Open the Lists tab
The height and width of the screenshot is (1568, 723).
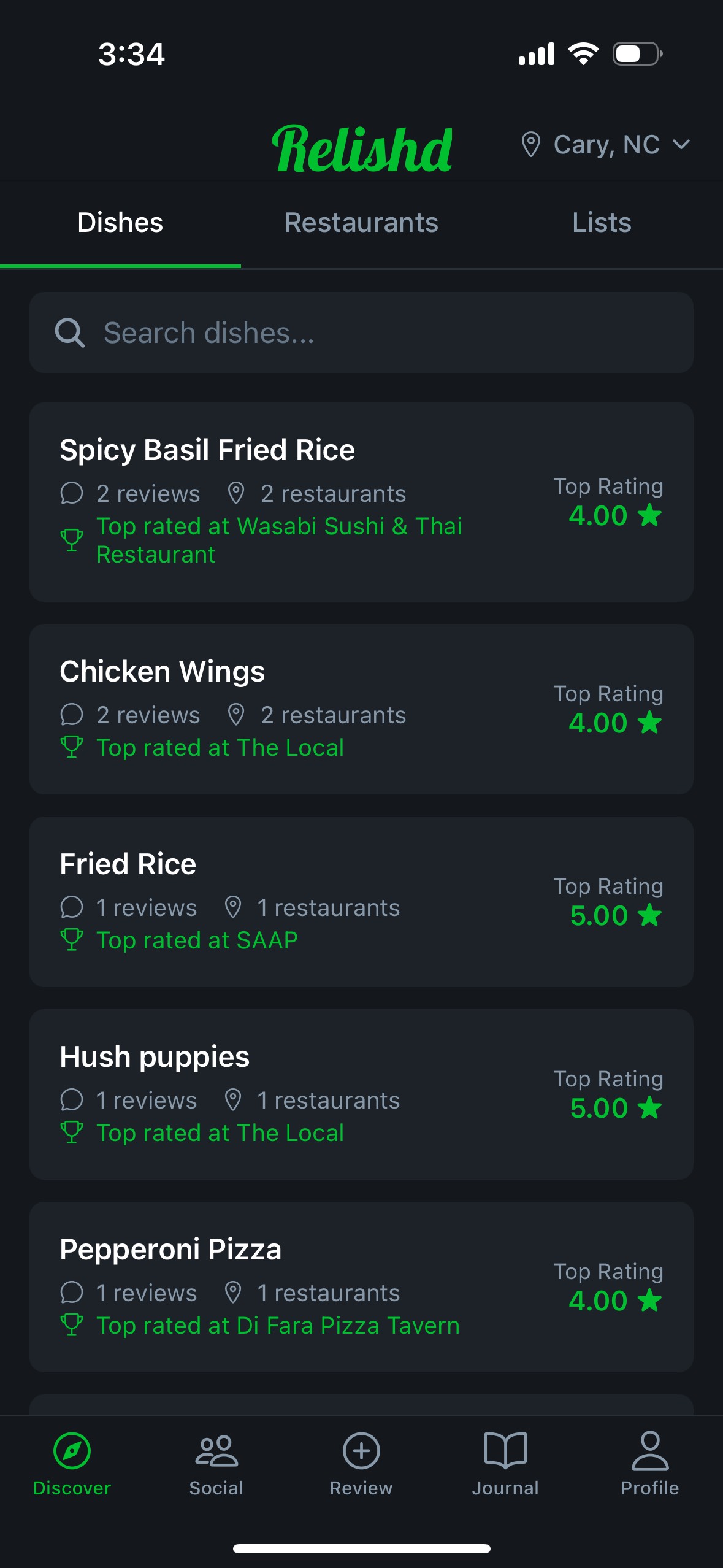pos(601,223)
